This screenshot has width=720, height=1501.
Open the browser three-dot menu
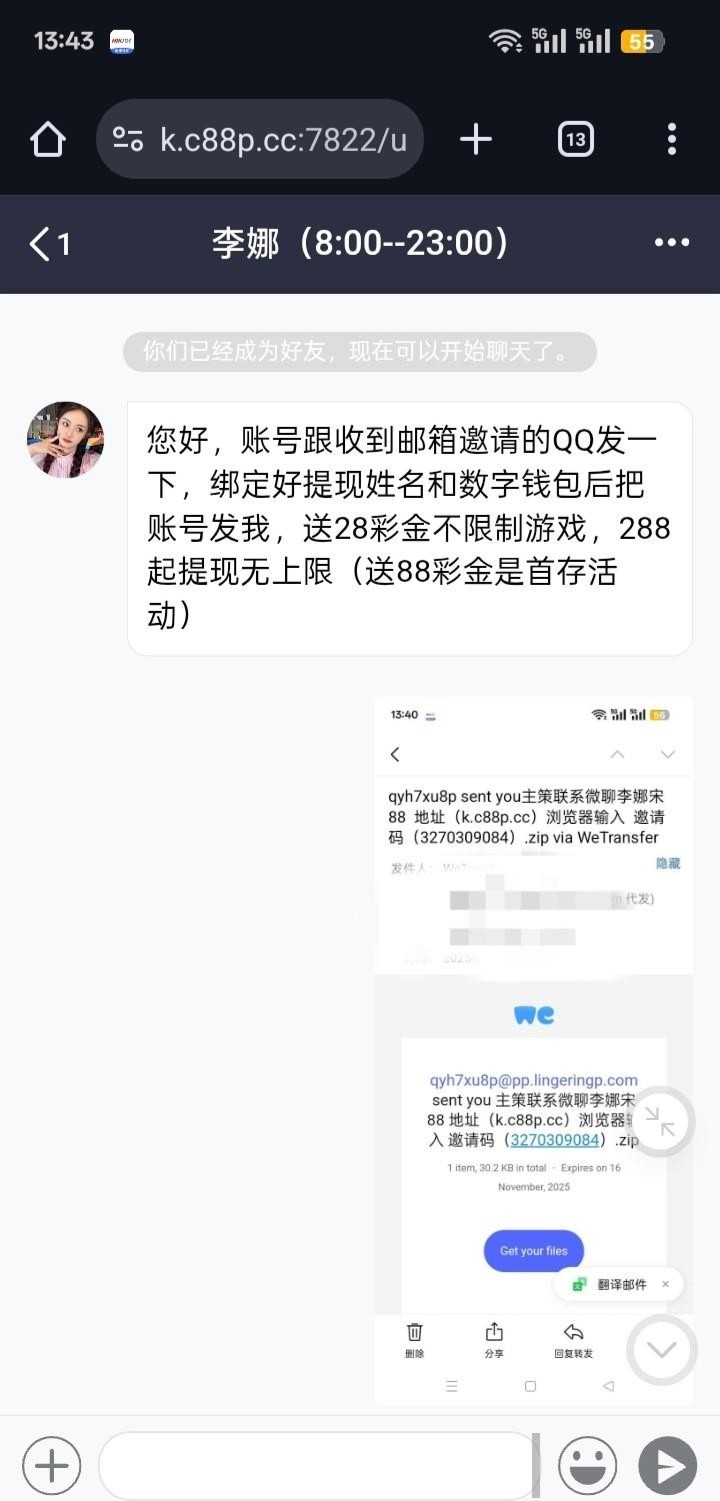(671, 140)
